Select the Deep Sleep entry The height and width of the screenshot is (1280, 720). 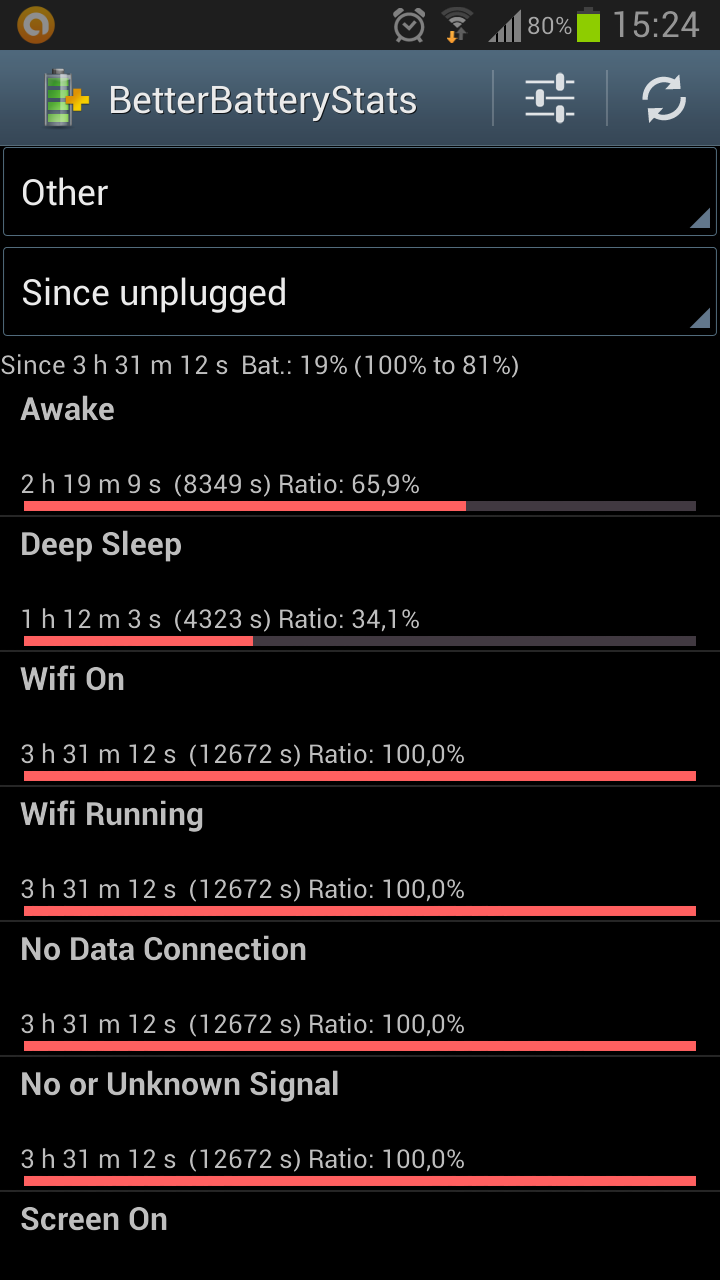pos(360,584)
